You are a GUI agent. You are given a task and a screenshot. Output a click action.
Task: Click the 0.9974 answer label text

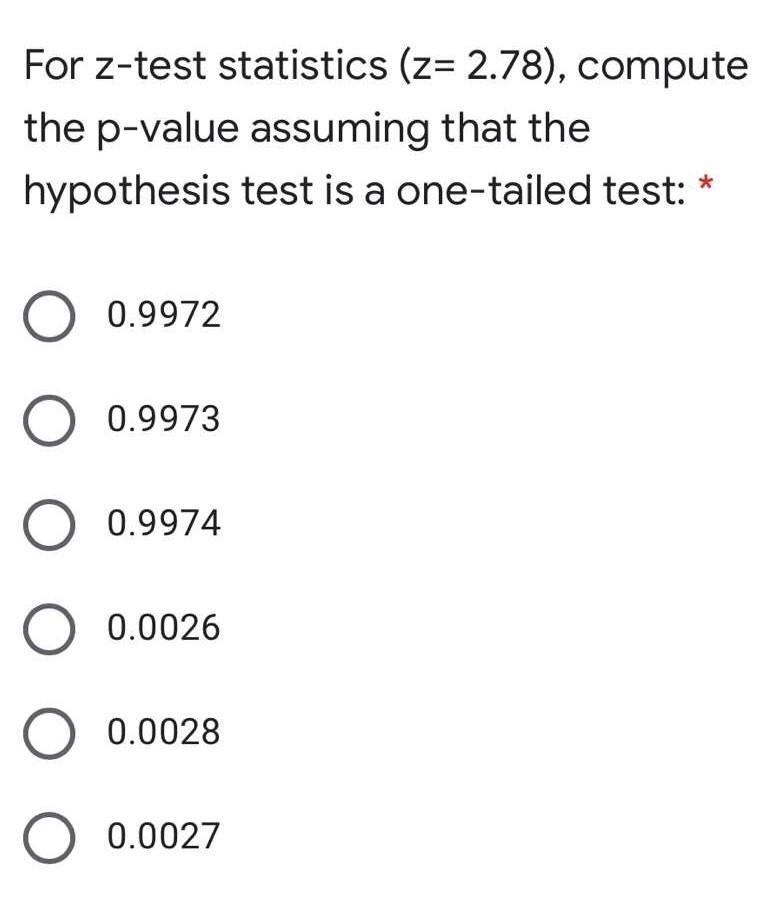163,522
